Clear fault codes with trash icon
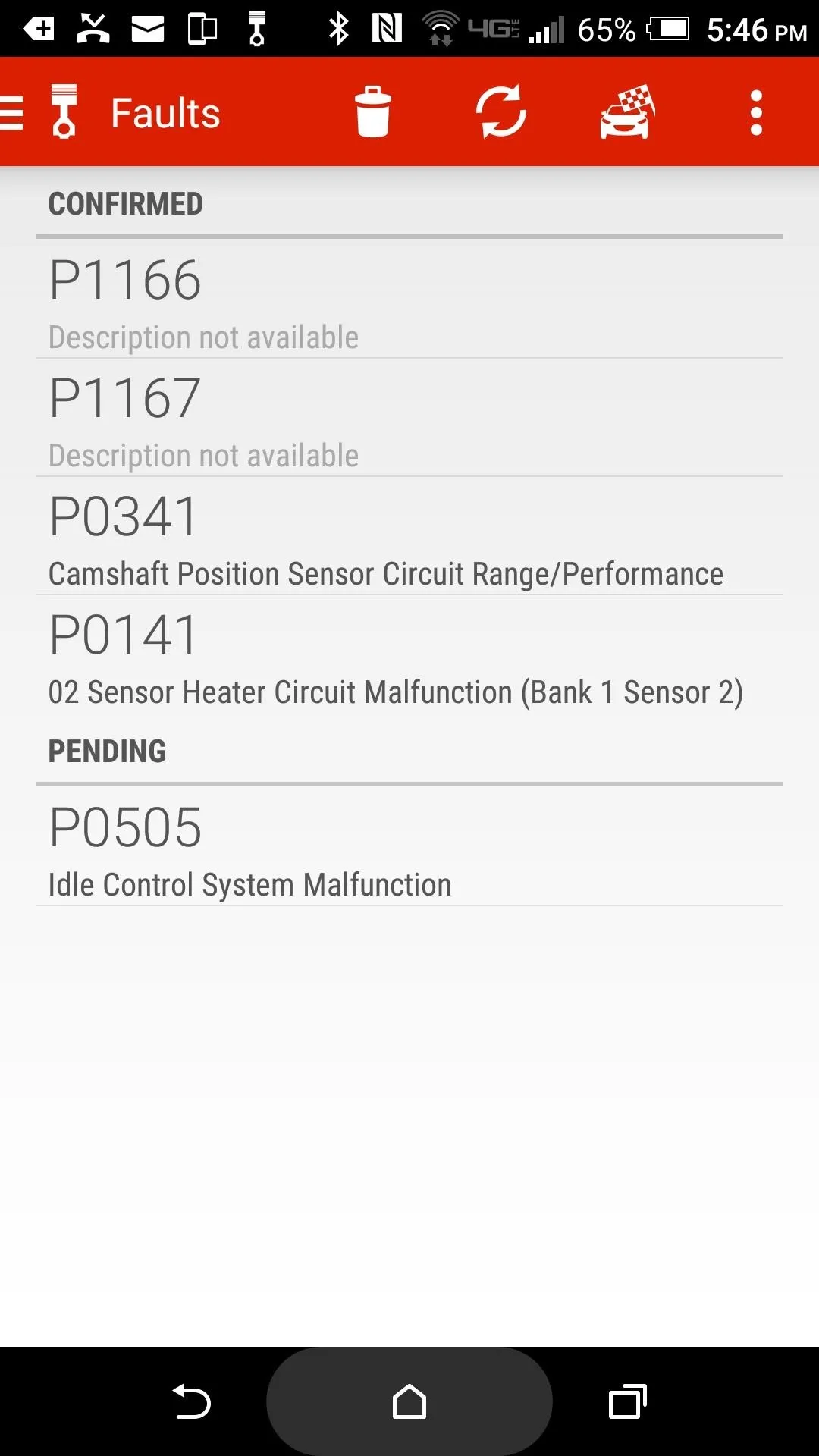The image size is (819, 1456). click(372, 113)
